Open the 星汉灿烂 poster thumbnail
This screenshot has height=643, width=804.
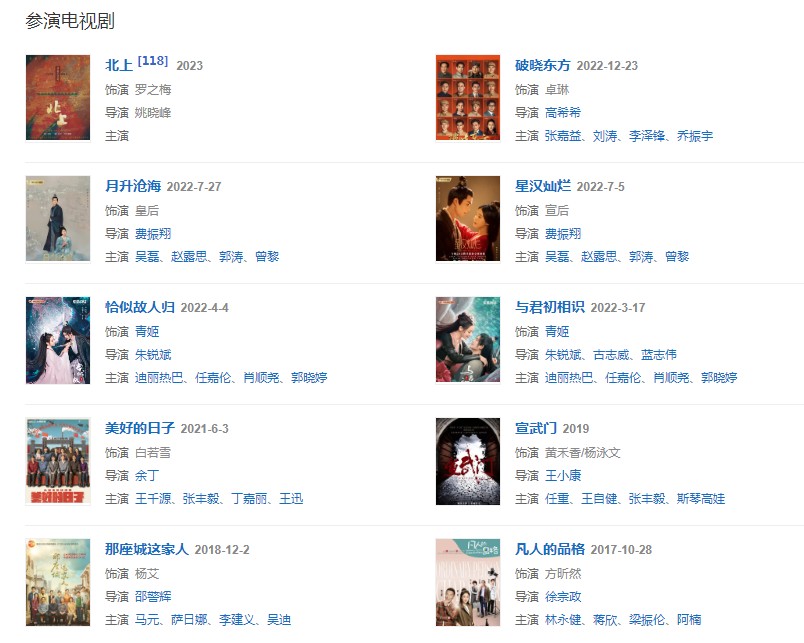pos(467,219)
